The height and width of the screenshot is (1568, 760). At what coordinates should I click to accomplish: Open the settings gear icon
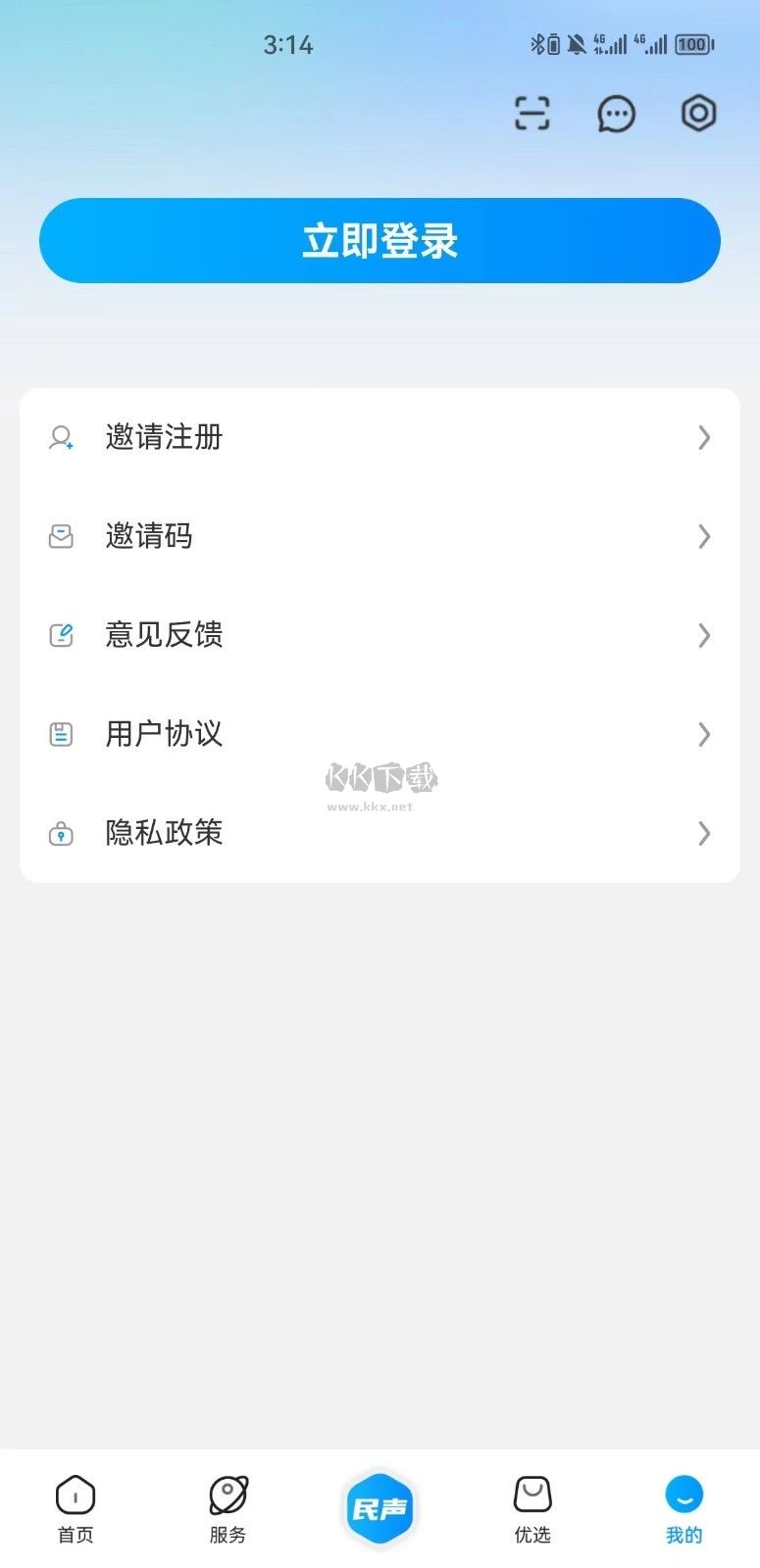[697, 114]
